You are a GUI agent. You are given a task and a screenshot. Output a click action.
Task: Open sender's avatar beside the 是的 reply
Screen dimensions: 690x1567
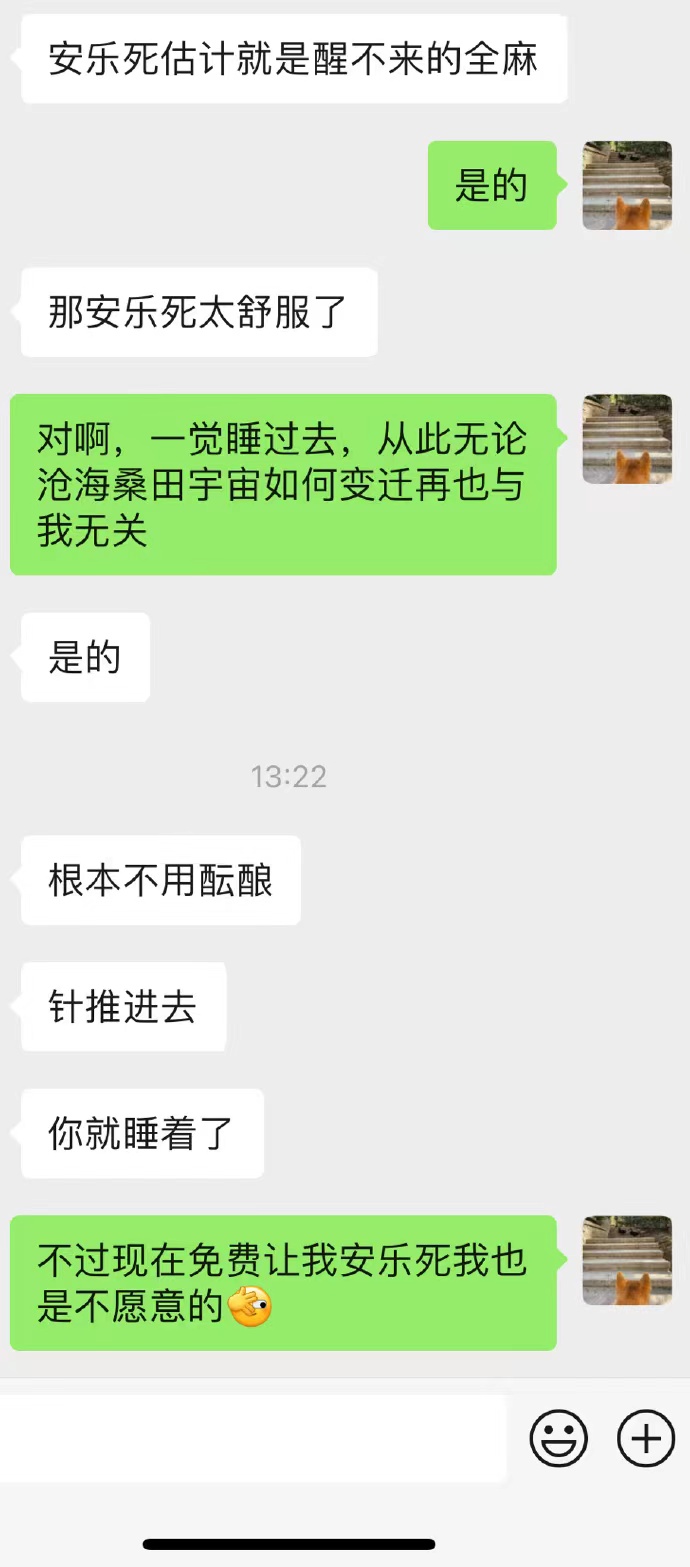click(x=627, y=185)
